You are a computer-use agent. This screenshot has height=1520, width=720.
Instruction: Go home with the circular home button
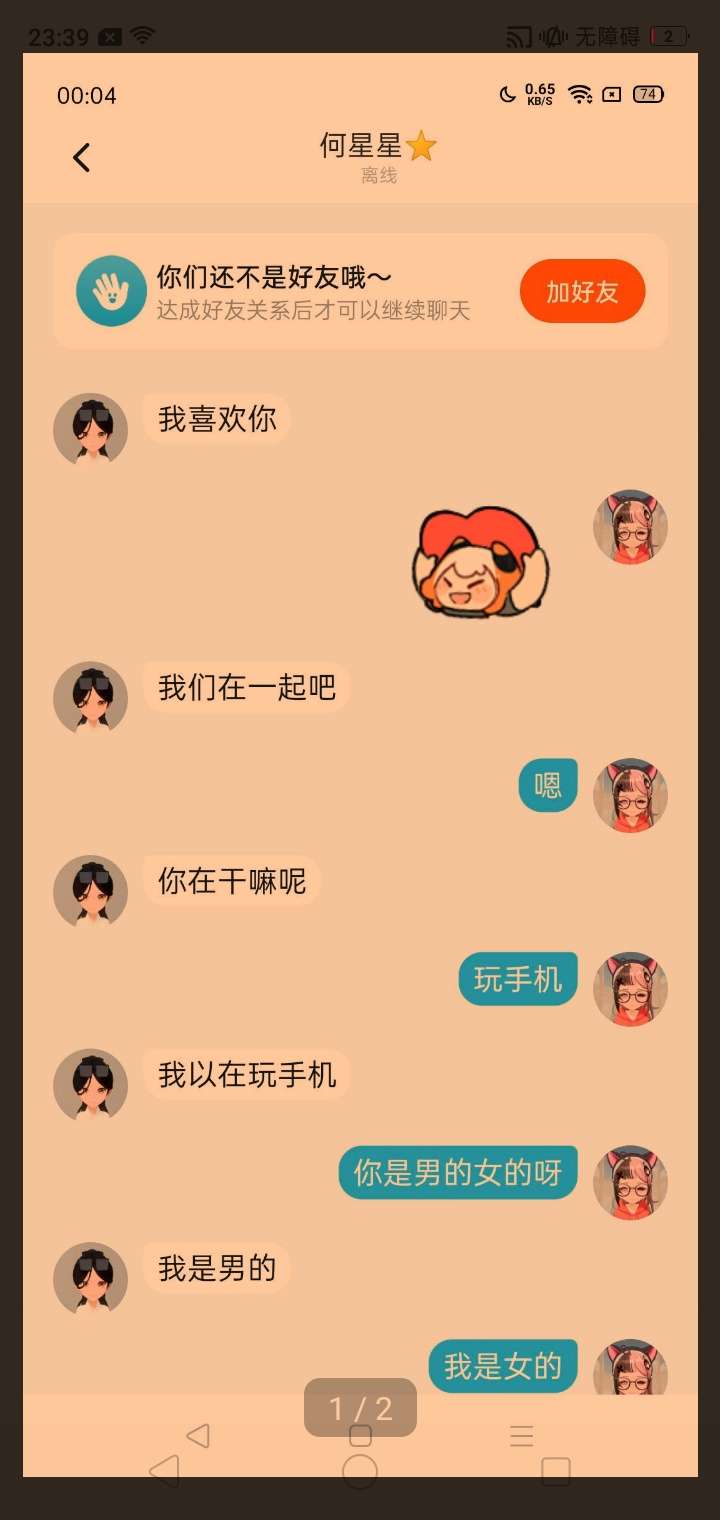coord(360,1471)
